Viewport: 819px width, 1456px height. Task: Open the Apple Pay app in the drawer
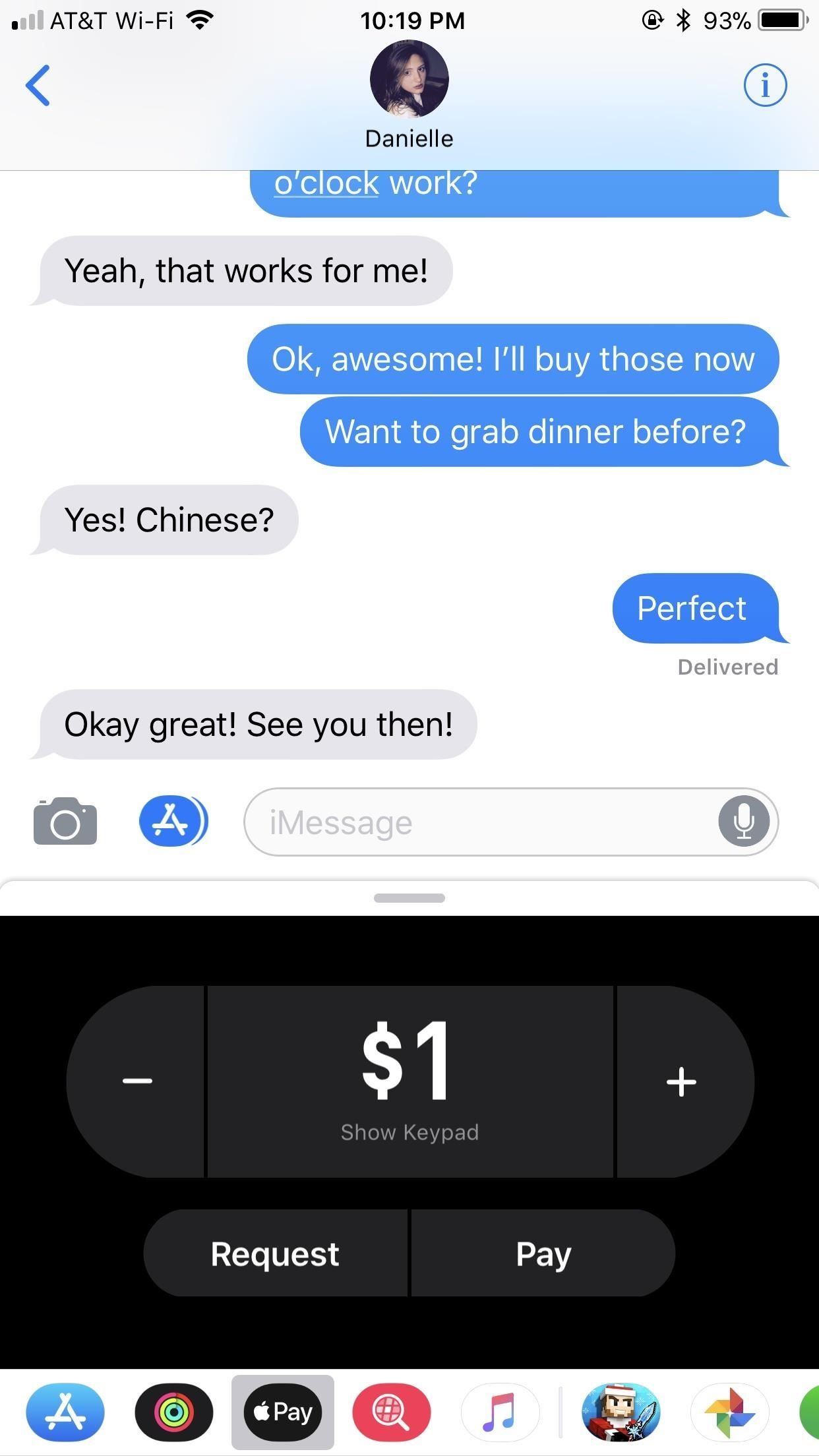coord(282,1412)
